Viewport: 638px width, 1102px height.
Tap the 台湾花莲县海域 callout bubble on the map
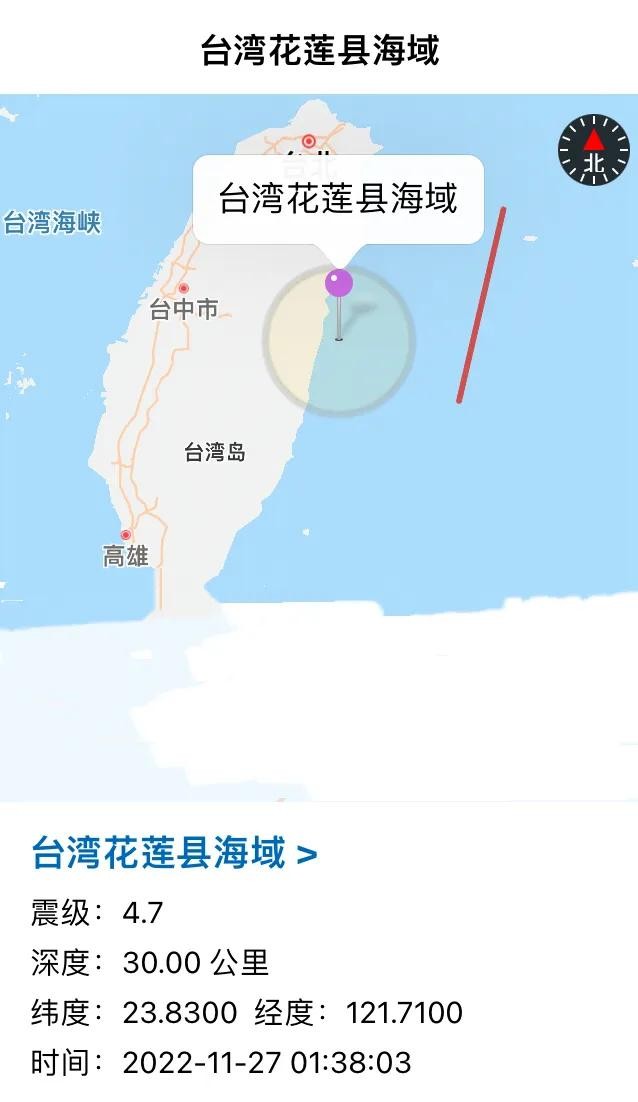click(338, 199)
